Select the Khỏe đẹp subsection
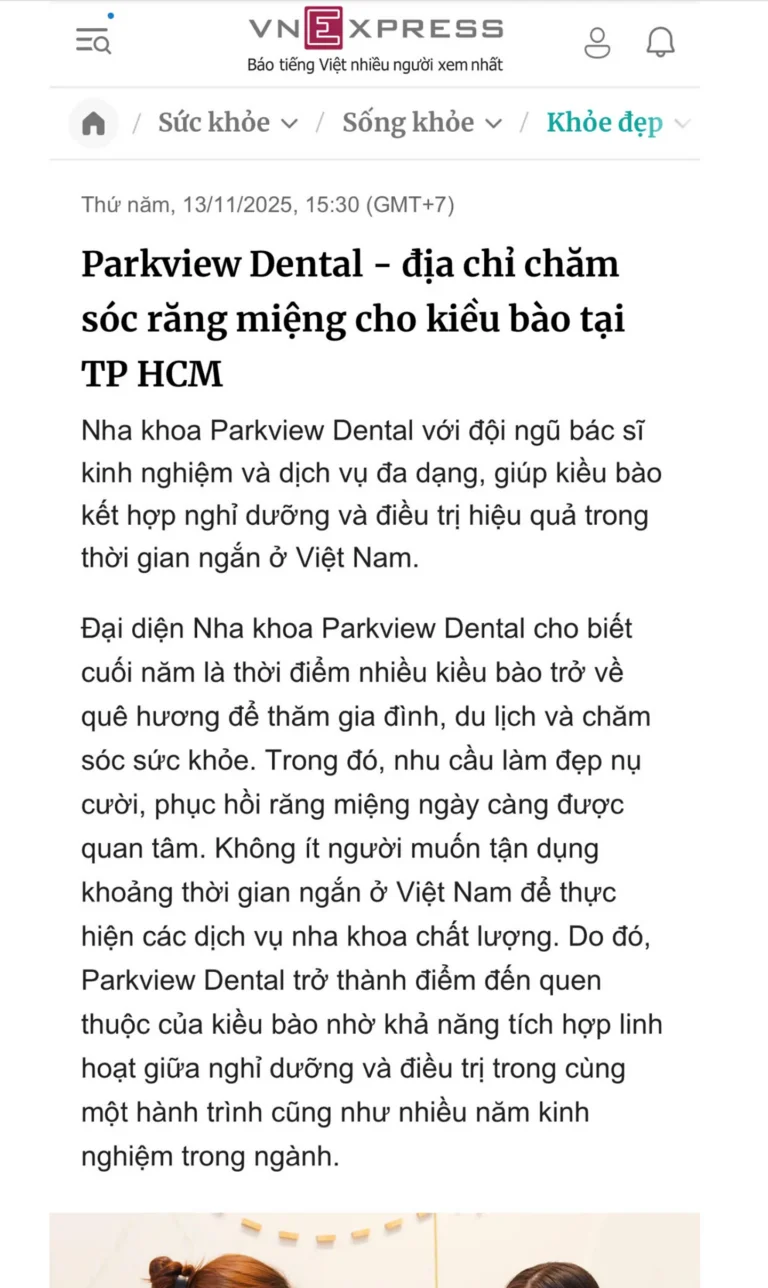The image size is (768, 1288). [604, 123]
